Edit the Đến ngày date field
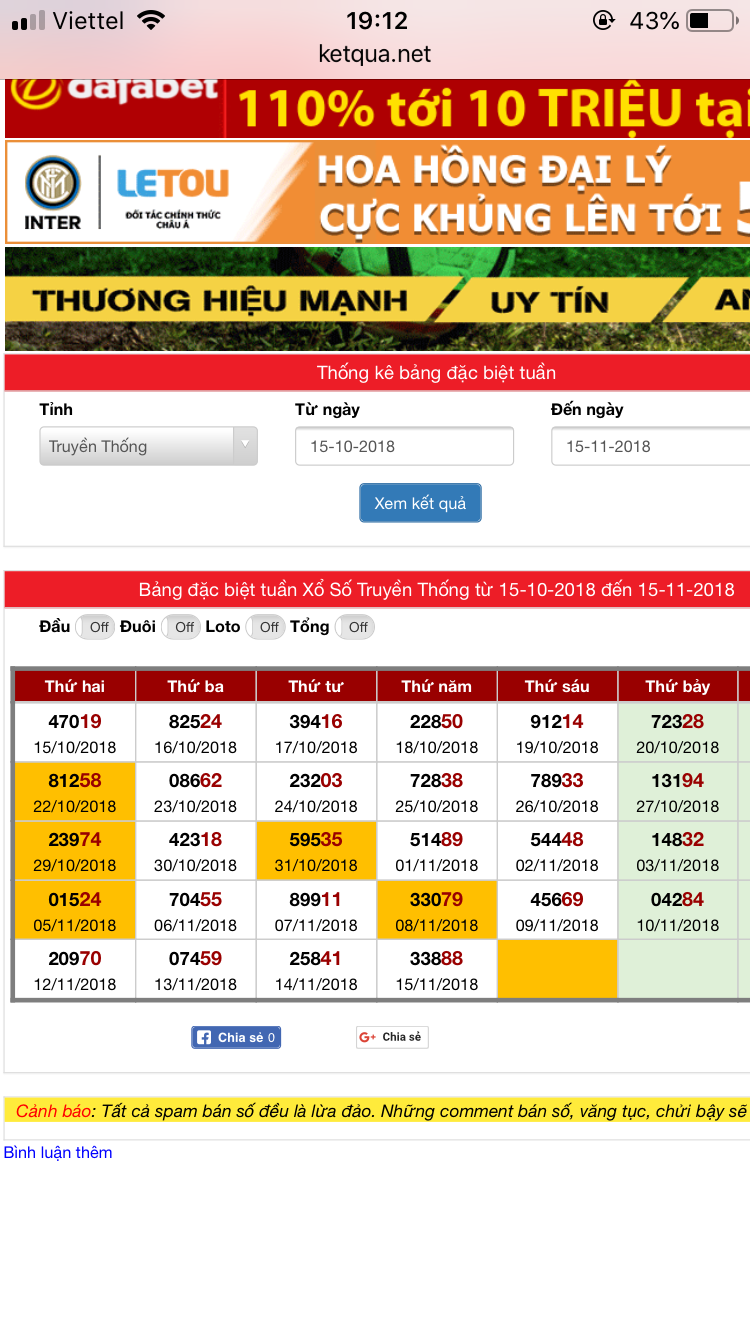Screen dimensions: 750x1334 pos(650,446)
